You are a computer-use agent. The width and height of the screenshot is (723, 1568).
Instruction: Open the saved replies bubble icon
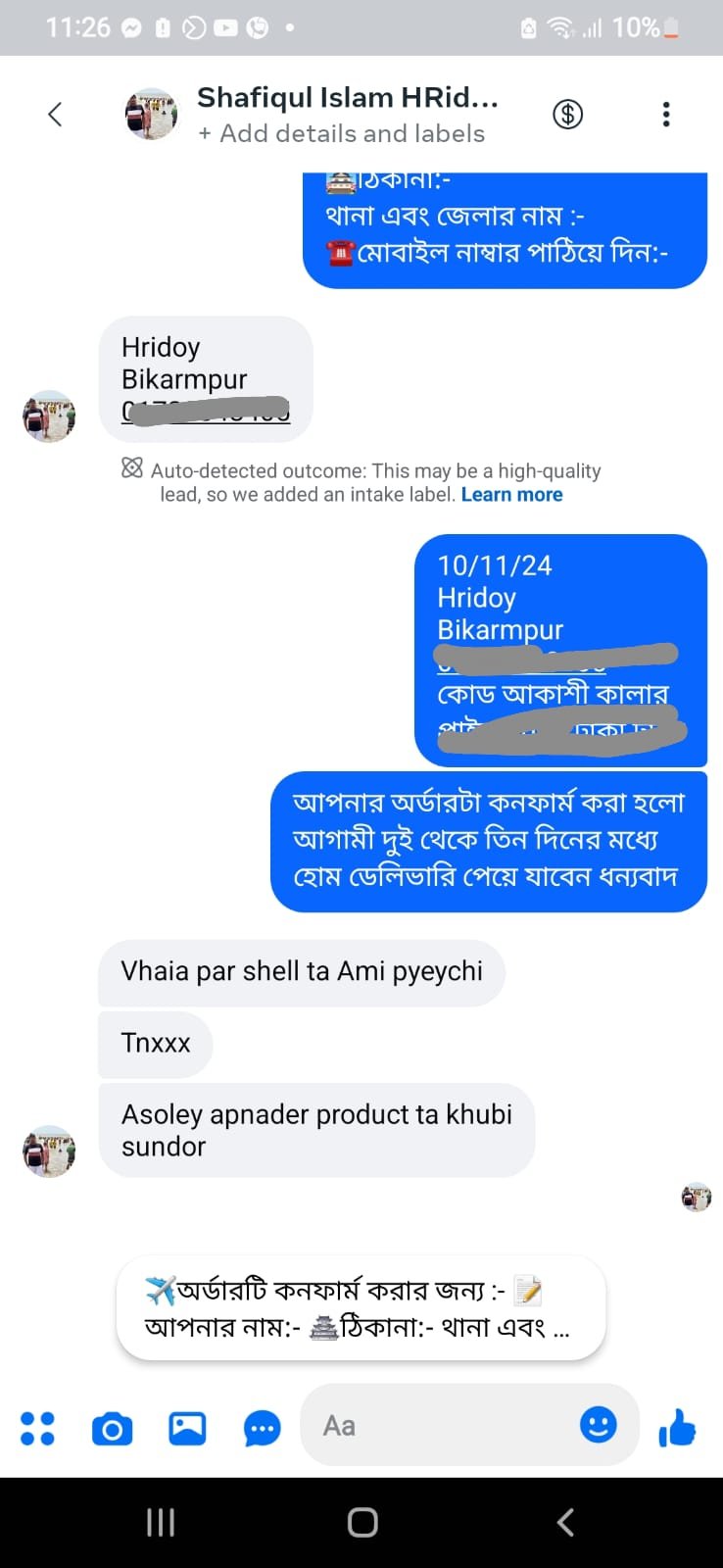pos(262,1429)
